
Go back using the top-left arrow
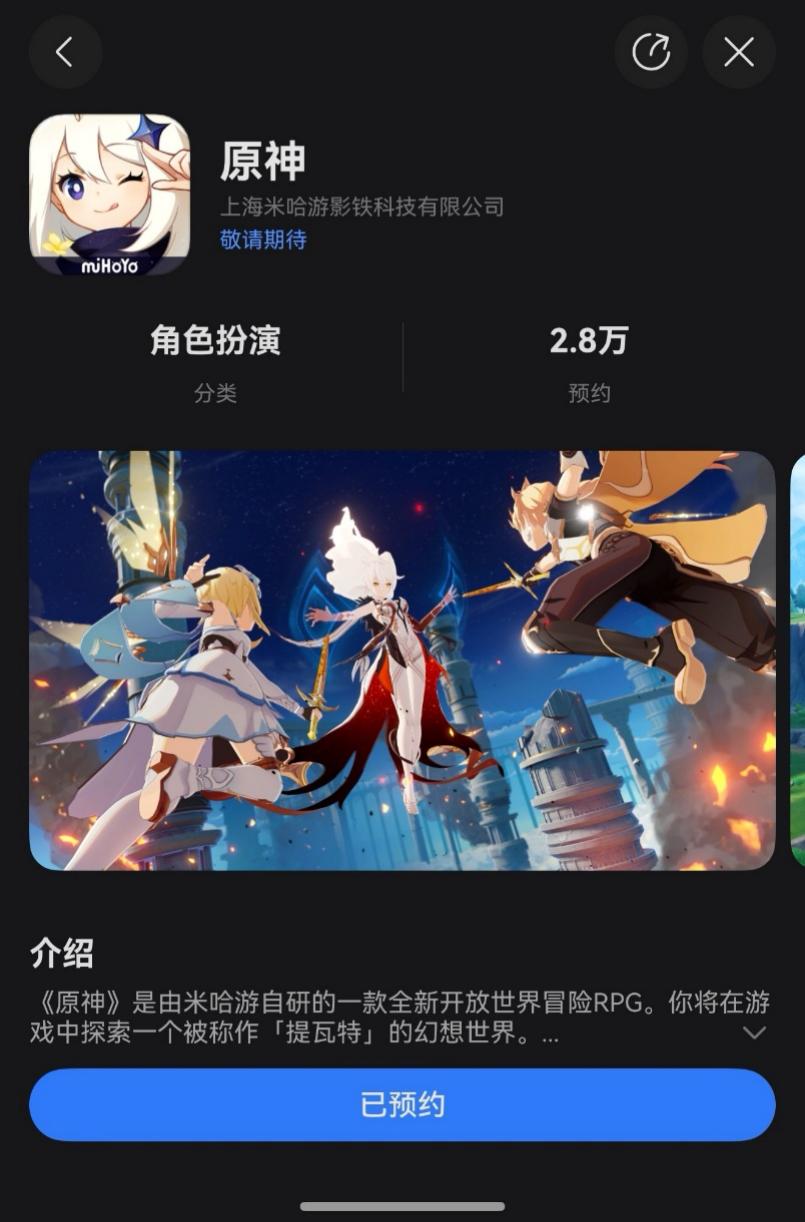[x=65, y=52]
